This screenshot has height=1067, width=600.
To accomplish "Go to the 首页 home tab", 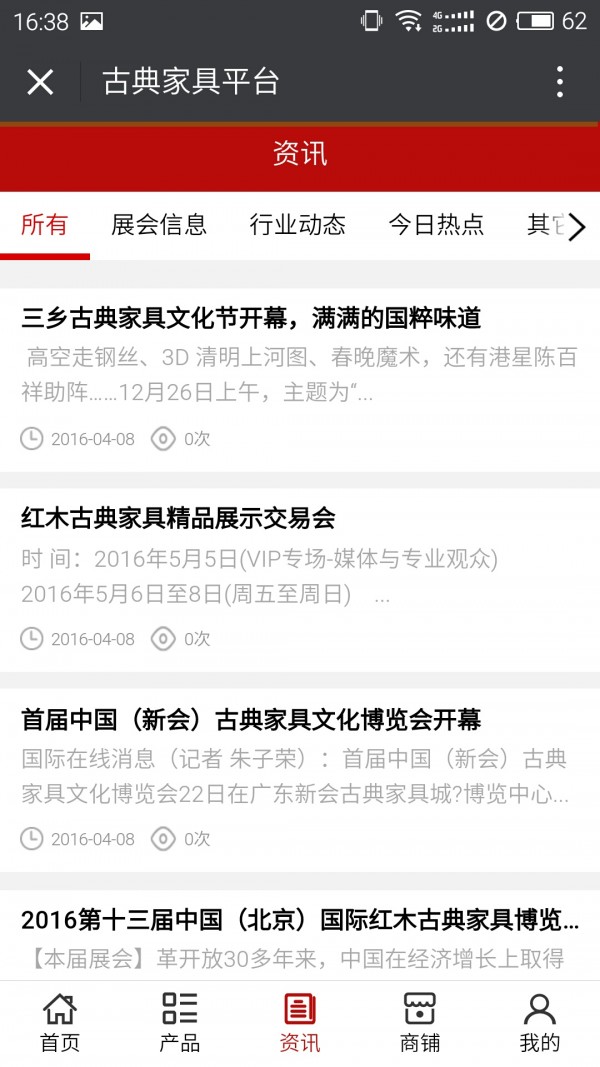I will click(x=60, y=1023).
